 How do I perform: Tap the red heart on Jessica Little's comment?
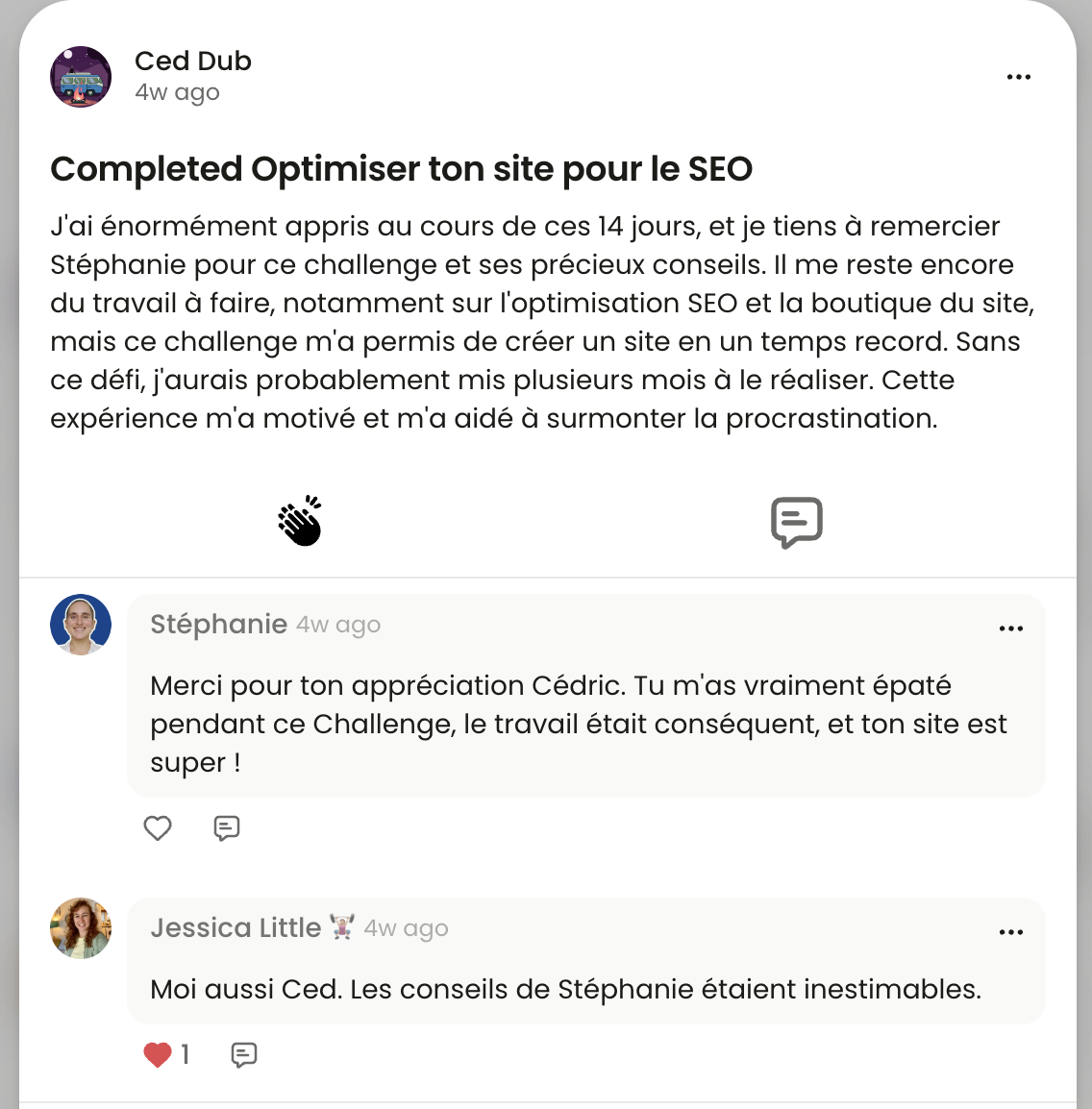click(158, 1055)
